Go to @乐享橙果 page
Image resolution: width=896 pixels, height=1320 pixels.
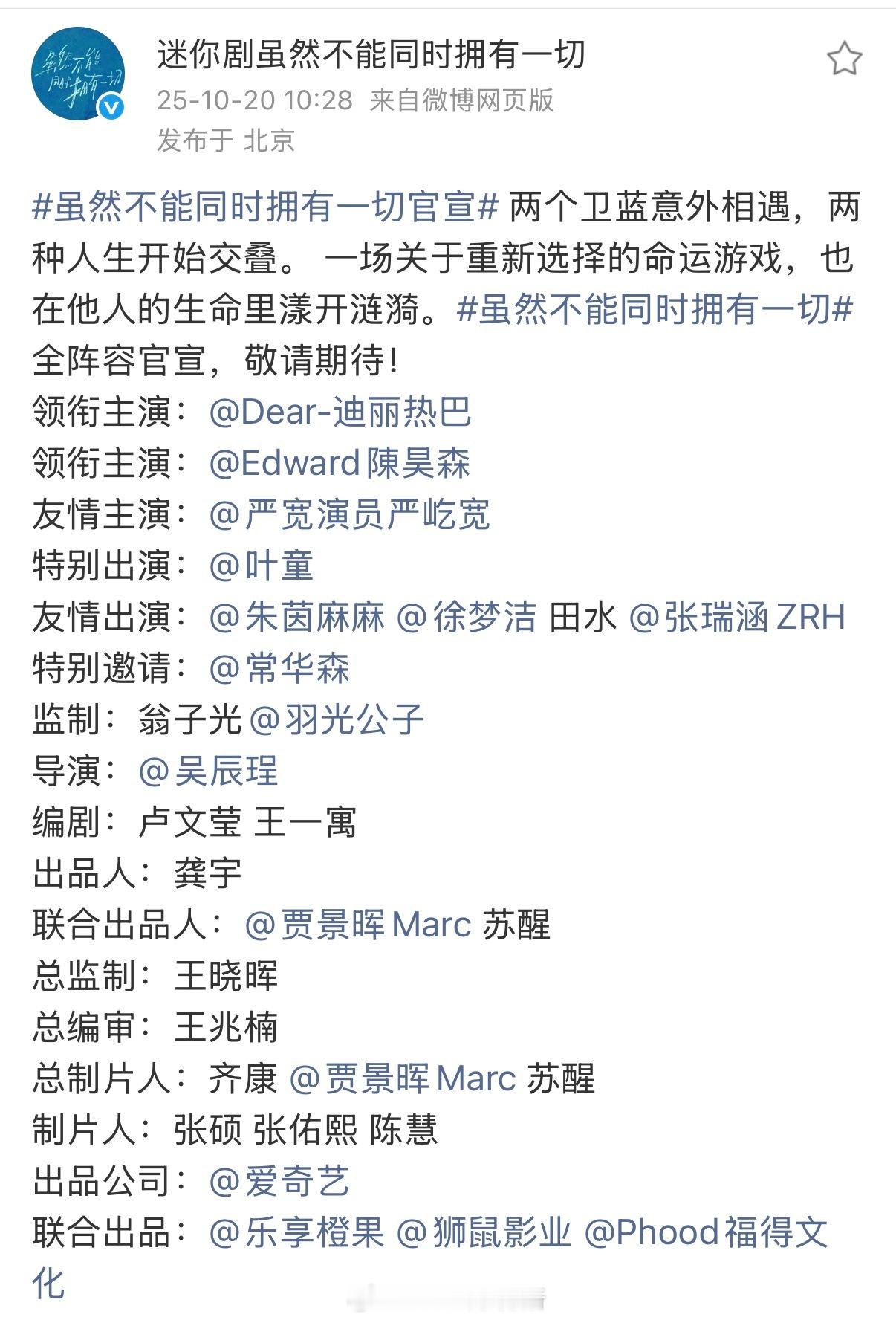point(297,1232)
